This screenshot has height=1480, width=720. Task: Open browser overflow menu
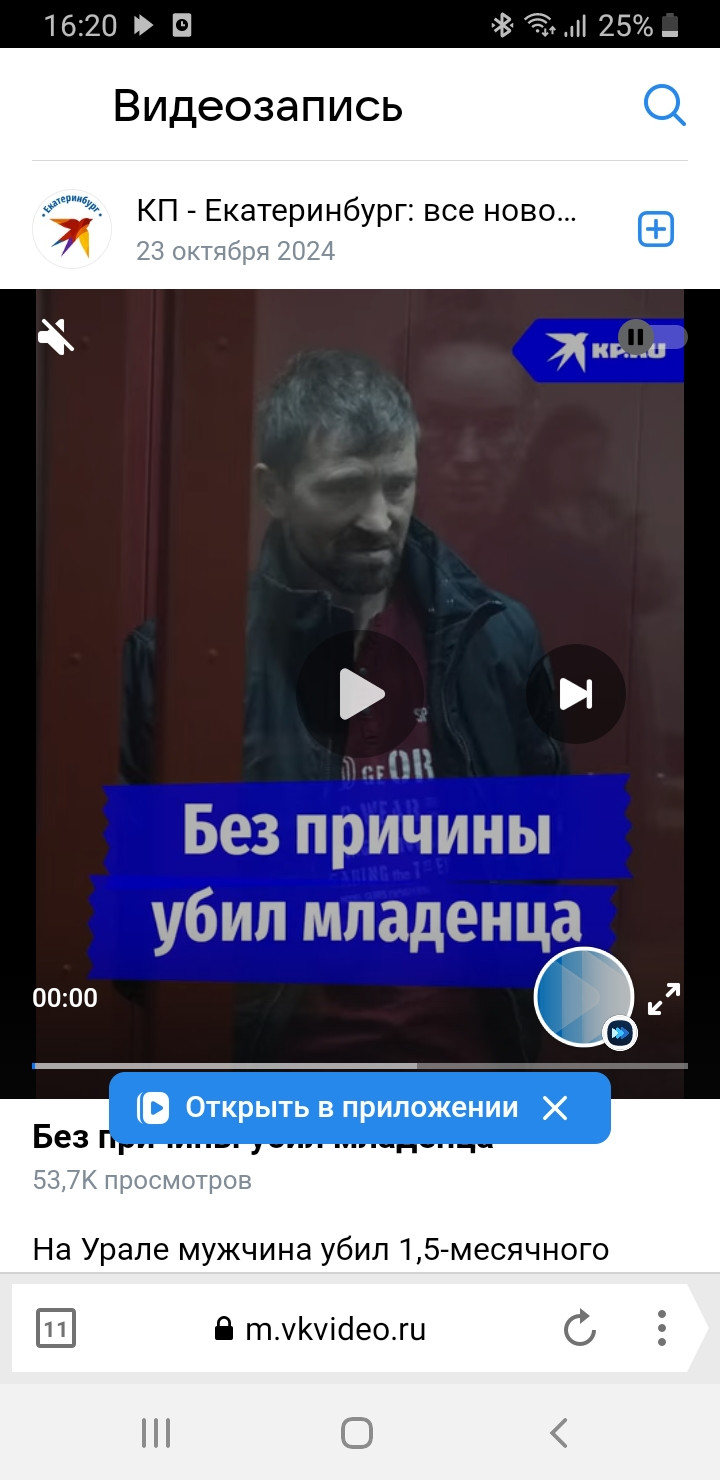[x=662, y=1328]
